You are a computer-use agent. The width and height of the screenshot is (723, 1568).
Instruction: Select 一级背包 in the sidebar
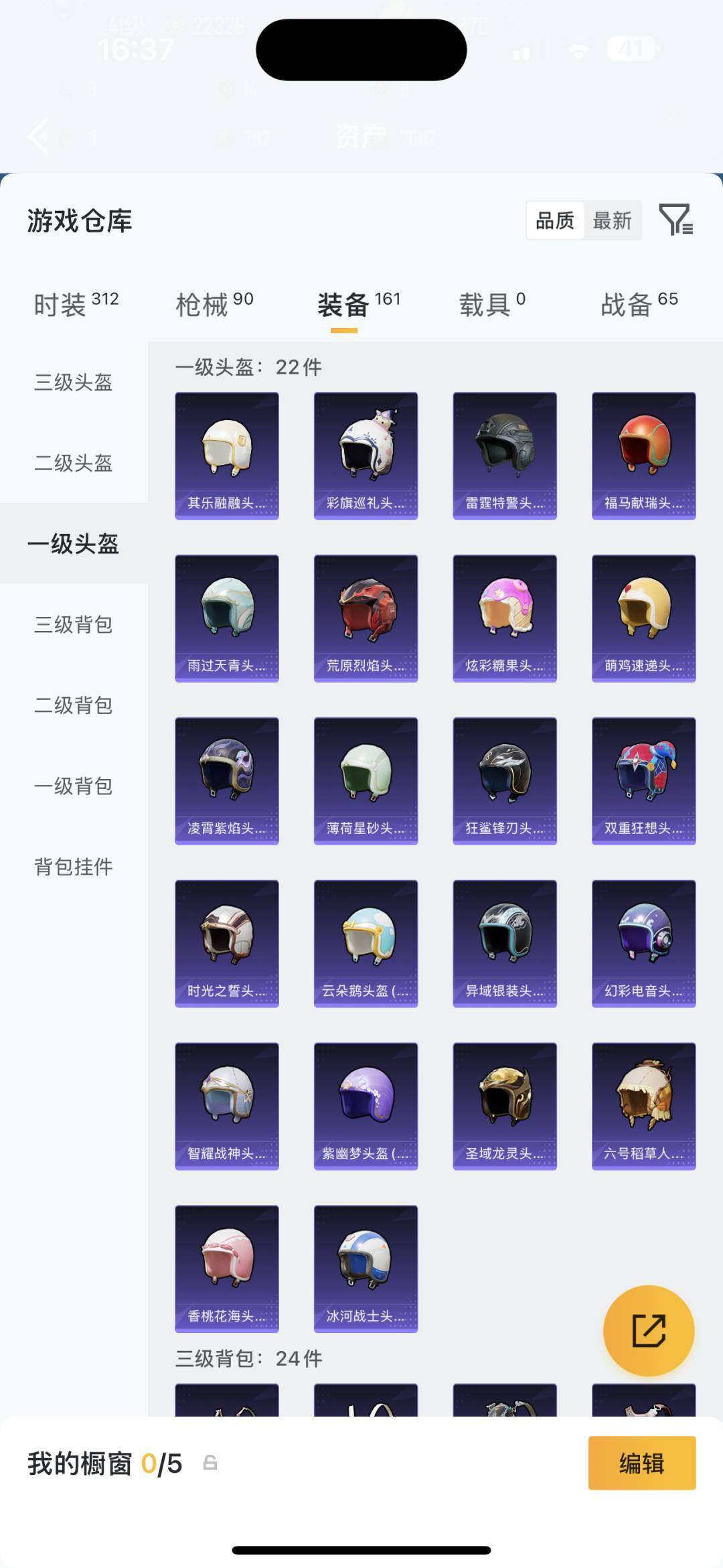coord(74,786)
